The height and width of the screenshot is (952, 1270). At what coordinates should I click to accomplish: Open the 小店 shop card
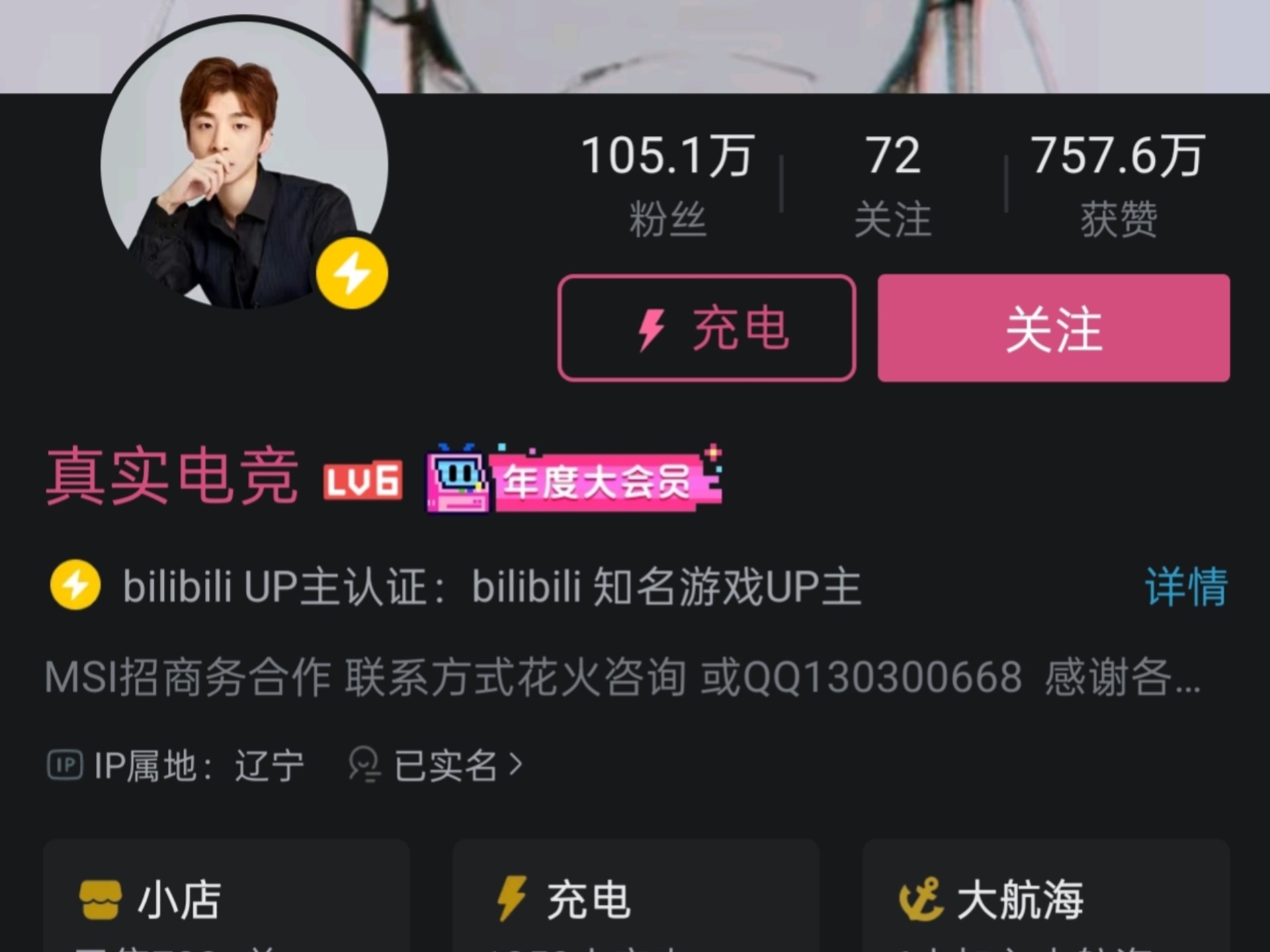pos(226,899)
